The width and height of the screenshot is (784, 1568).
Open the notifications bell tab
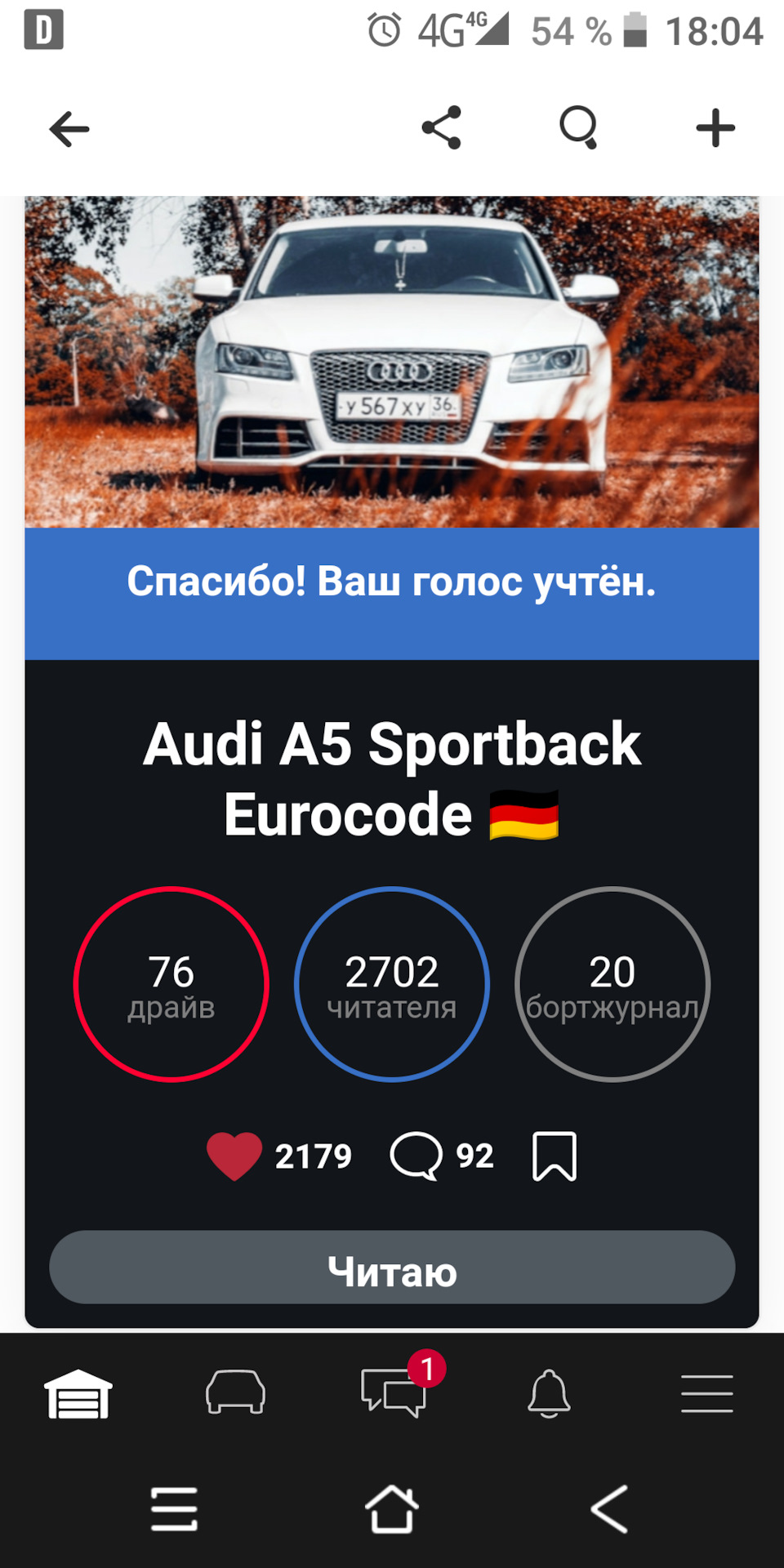click(x=549, y=1392)
